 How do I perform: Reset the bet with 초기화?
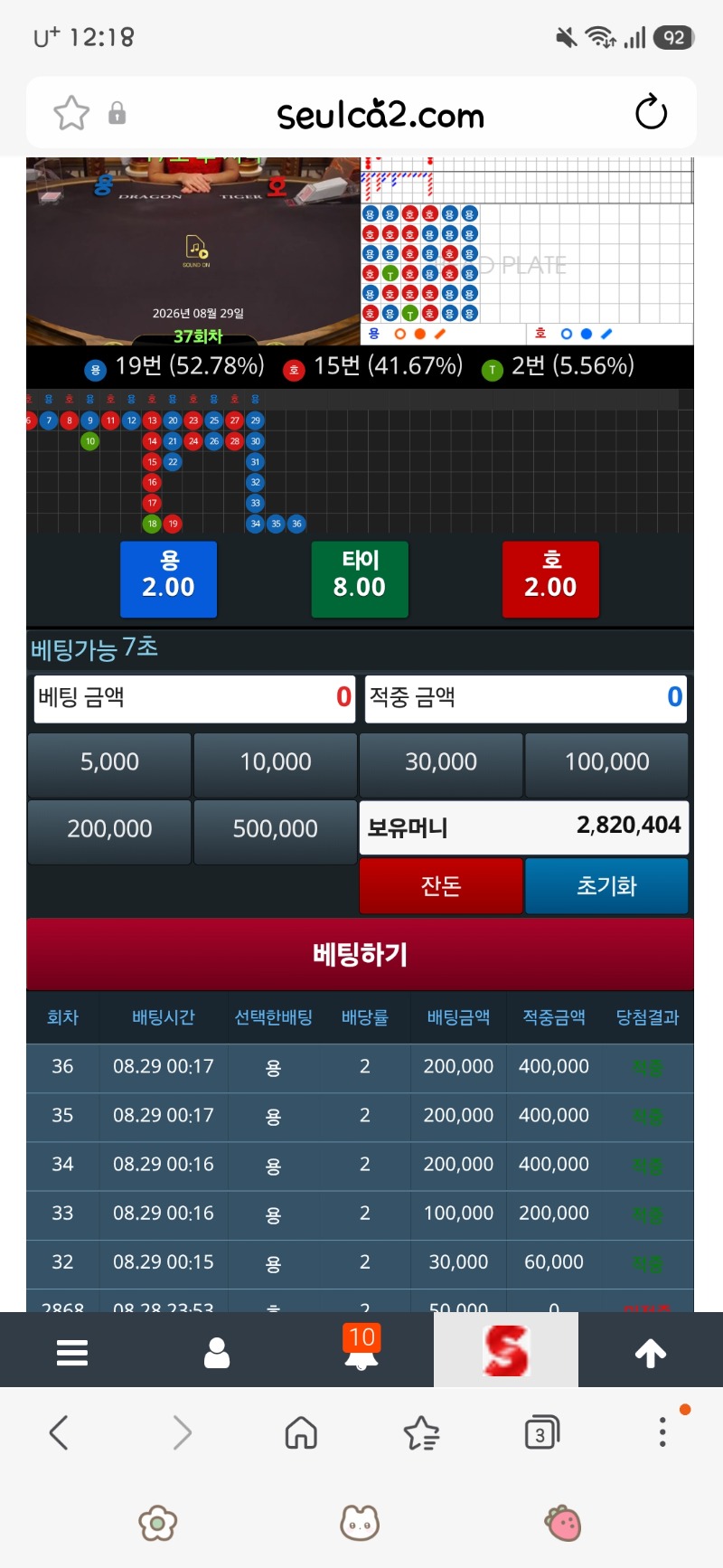point(607,886)
